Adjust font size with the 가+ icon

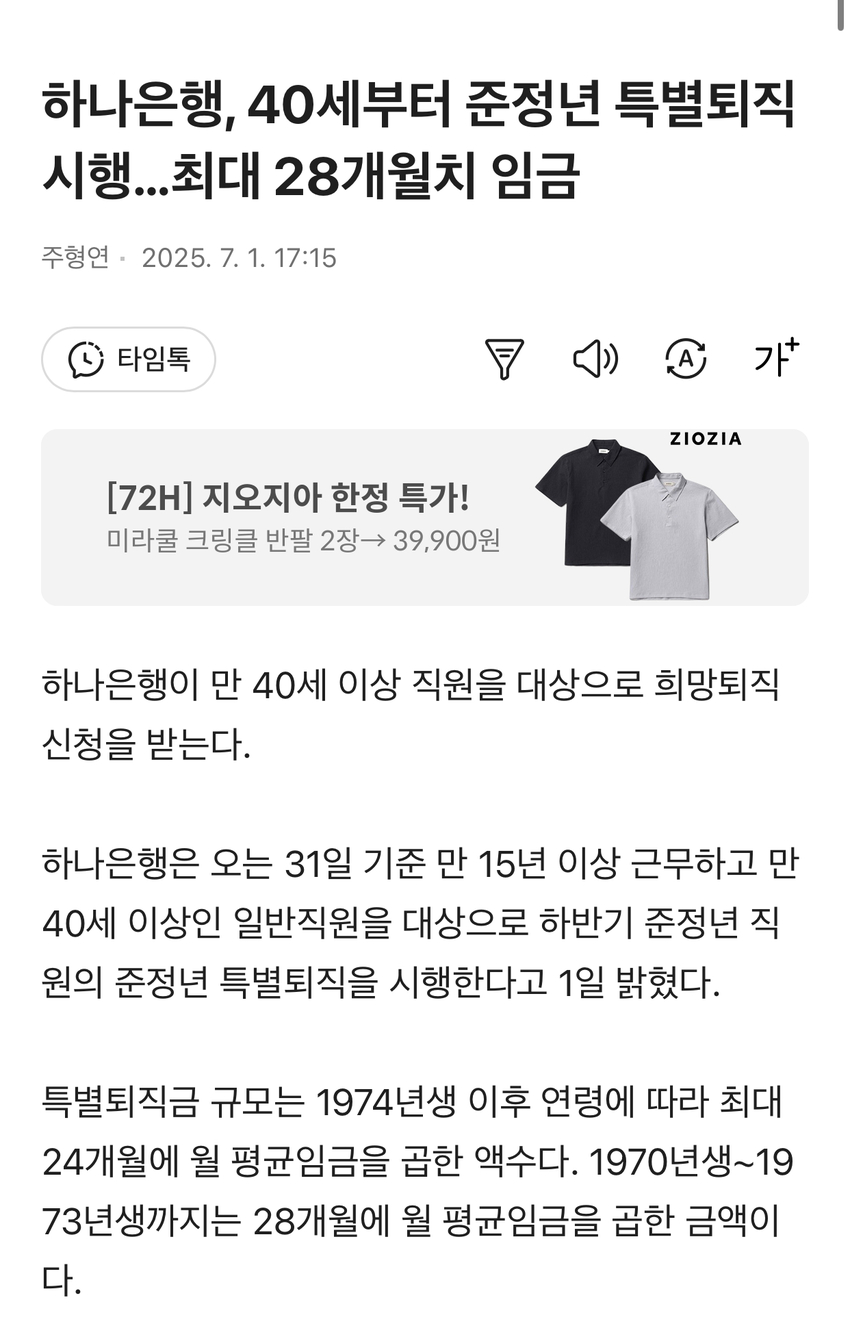pyautogui.click(x=776, y=357)
